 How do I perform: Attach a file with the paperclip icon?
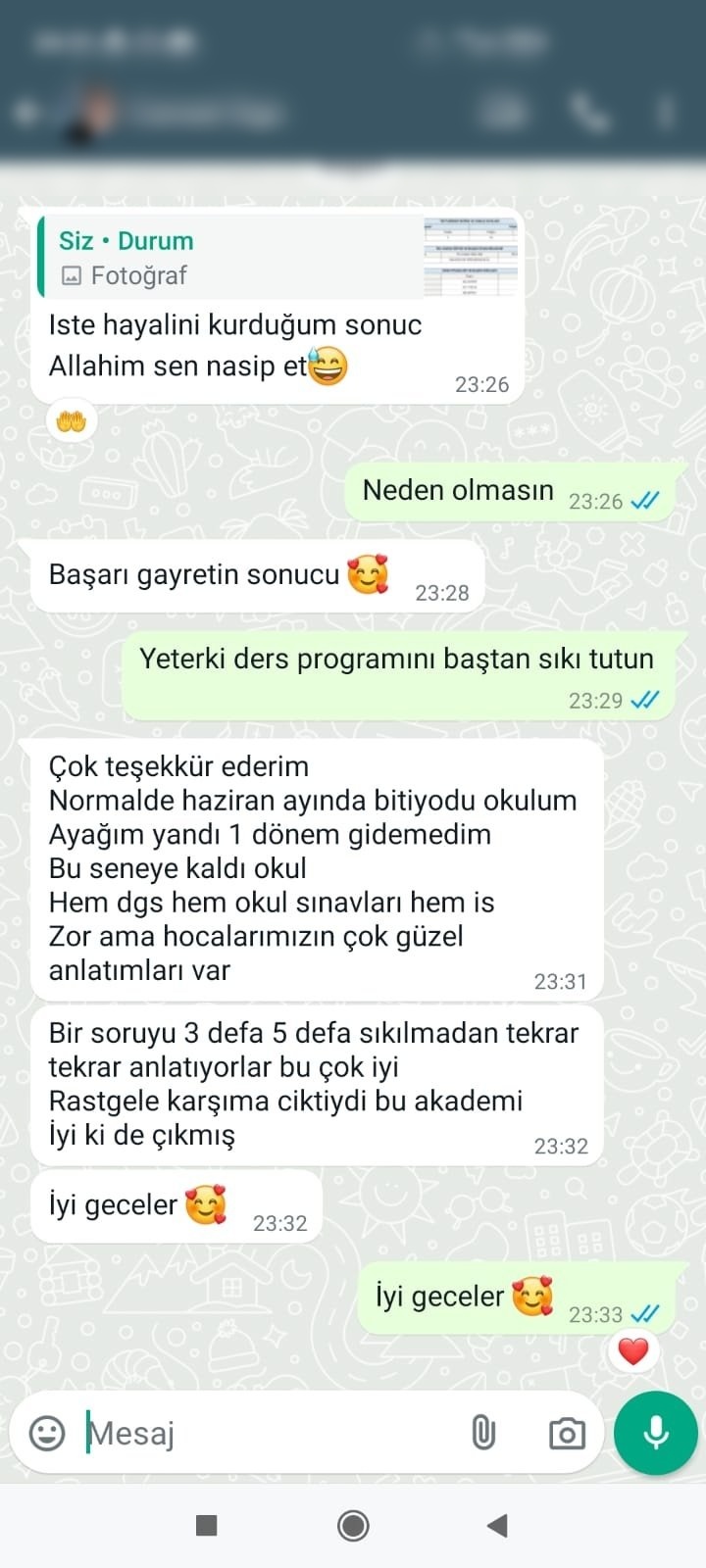click(x=483, y=1433)
